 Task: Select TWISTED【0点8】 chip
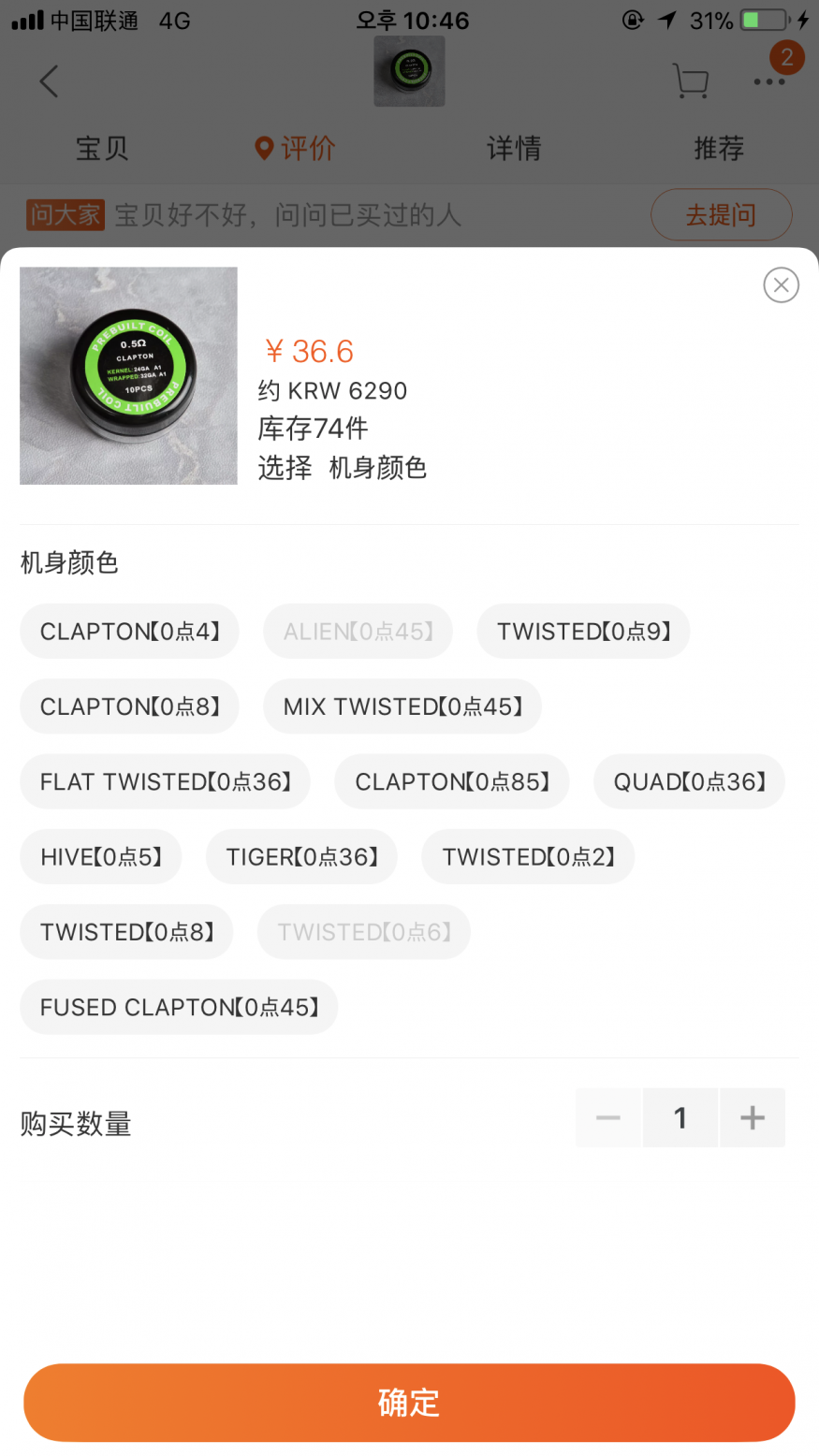point(126,932)
